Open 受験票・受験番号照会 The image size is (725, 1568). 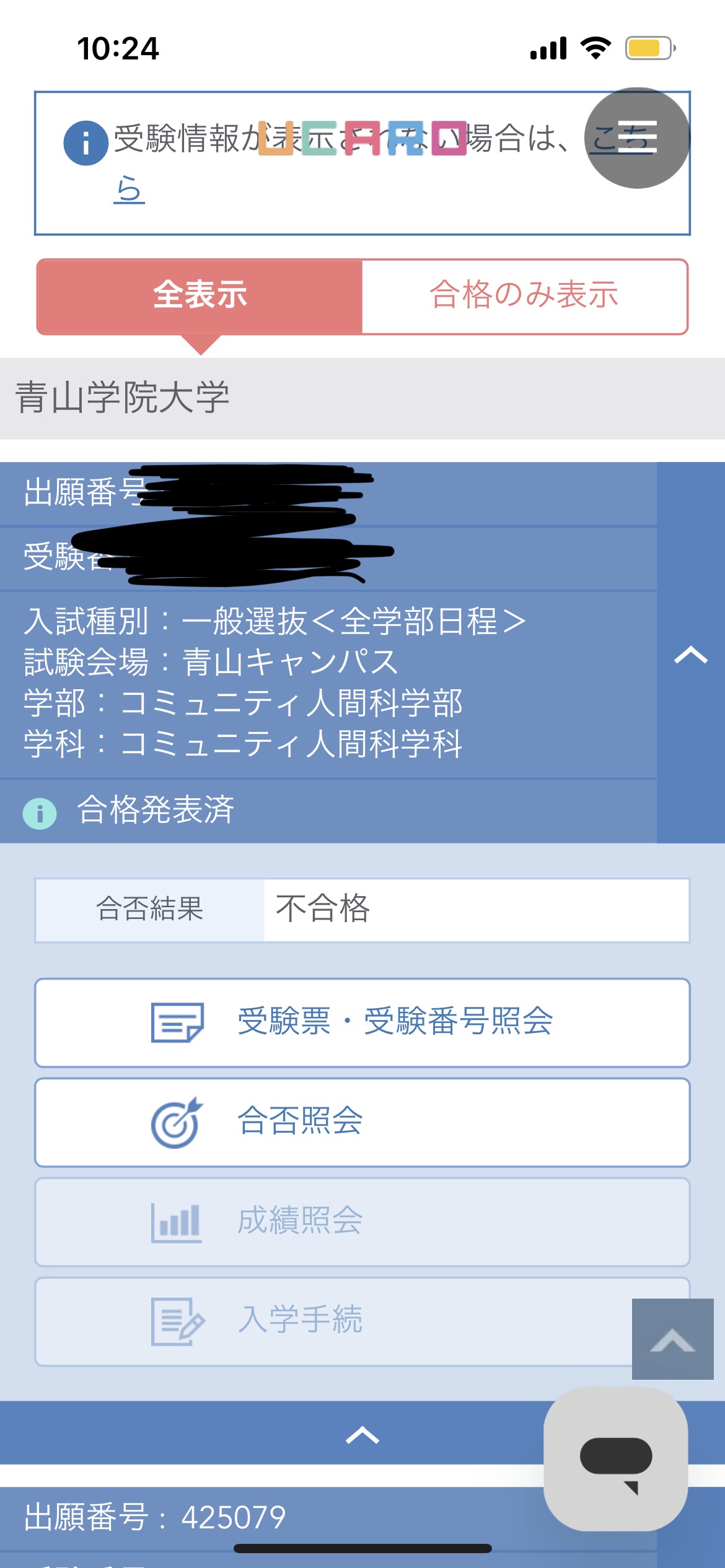362,1022
